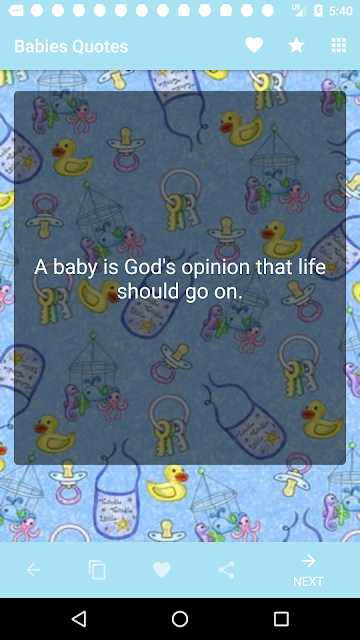Favorite this quote with the bottom heart icon
This screenshot has width=360, height=640.
point(162,570)
